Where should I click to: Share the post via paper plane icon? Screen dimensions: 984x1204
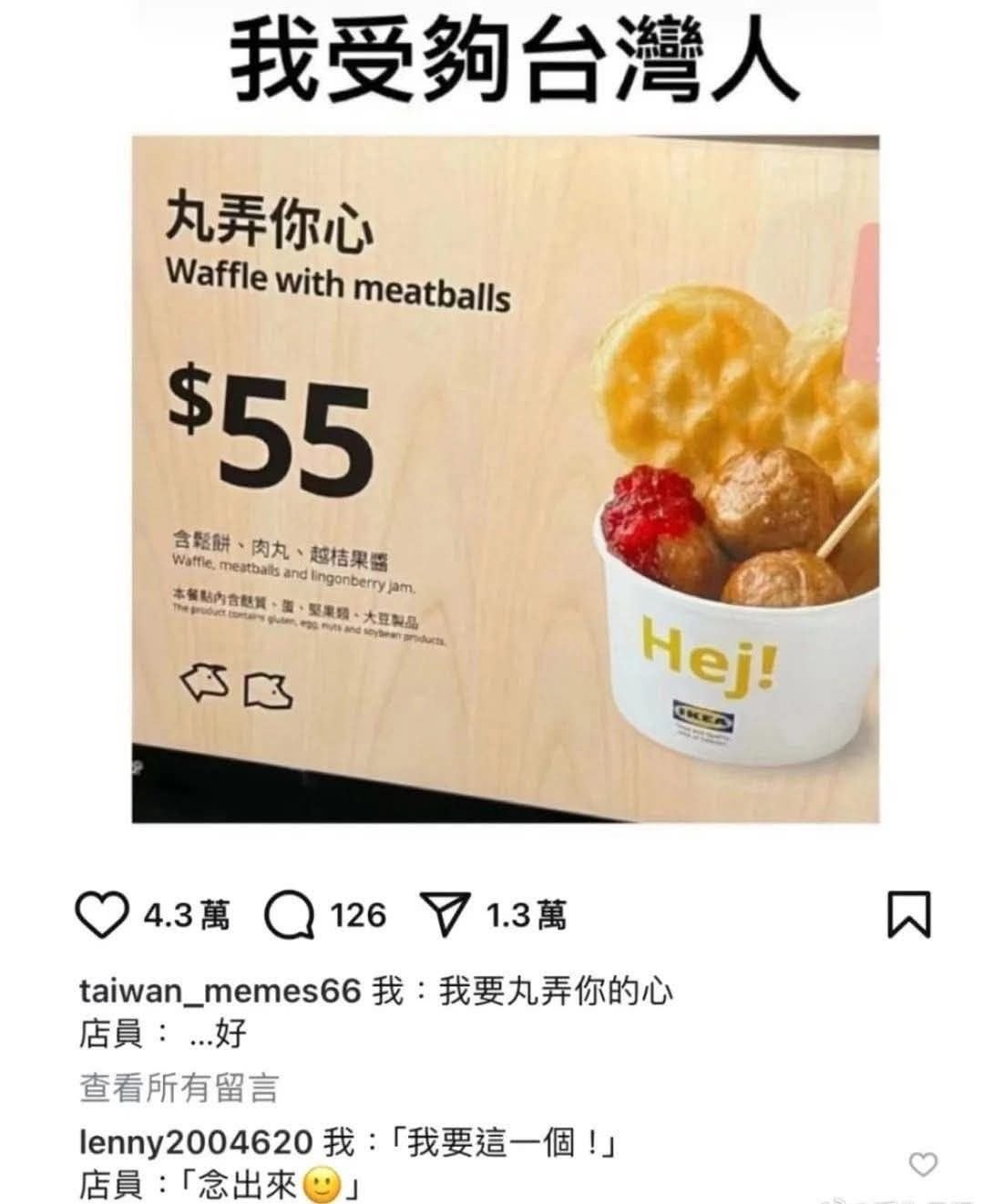445,915
